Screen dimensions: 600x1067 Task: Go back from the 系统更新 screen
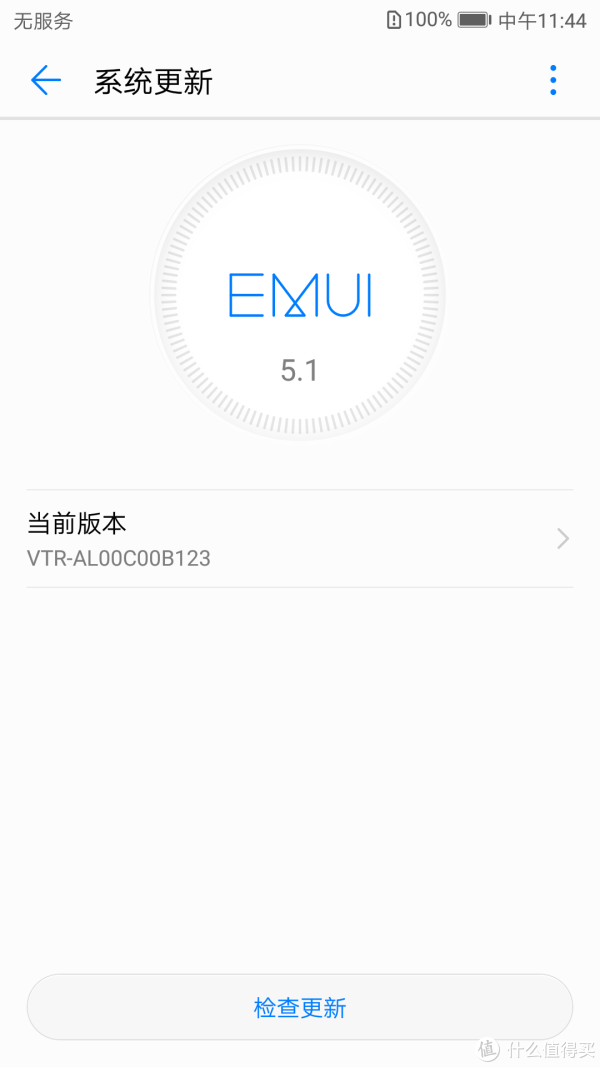pos(46,81)
